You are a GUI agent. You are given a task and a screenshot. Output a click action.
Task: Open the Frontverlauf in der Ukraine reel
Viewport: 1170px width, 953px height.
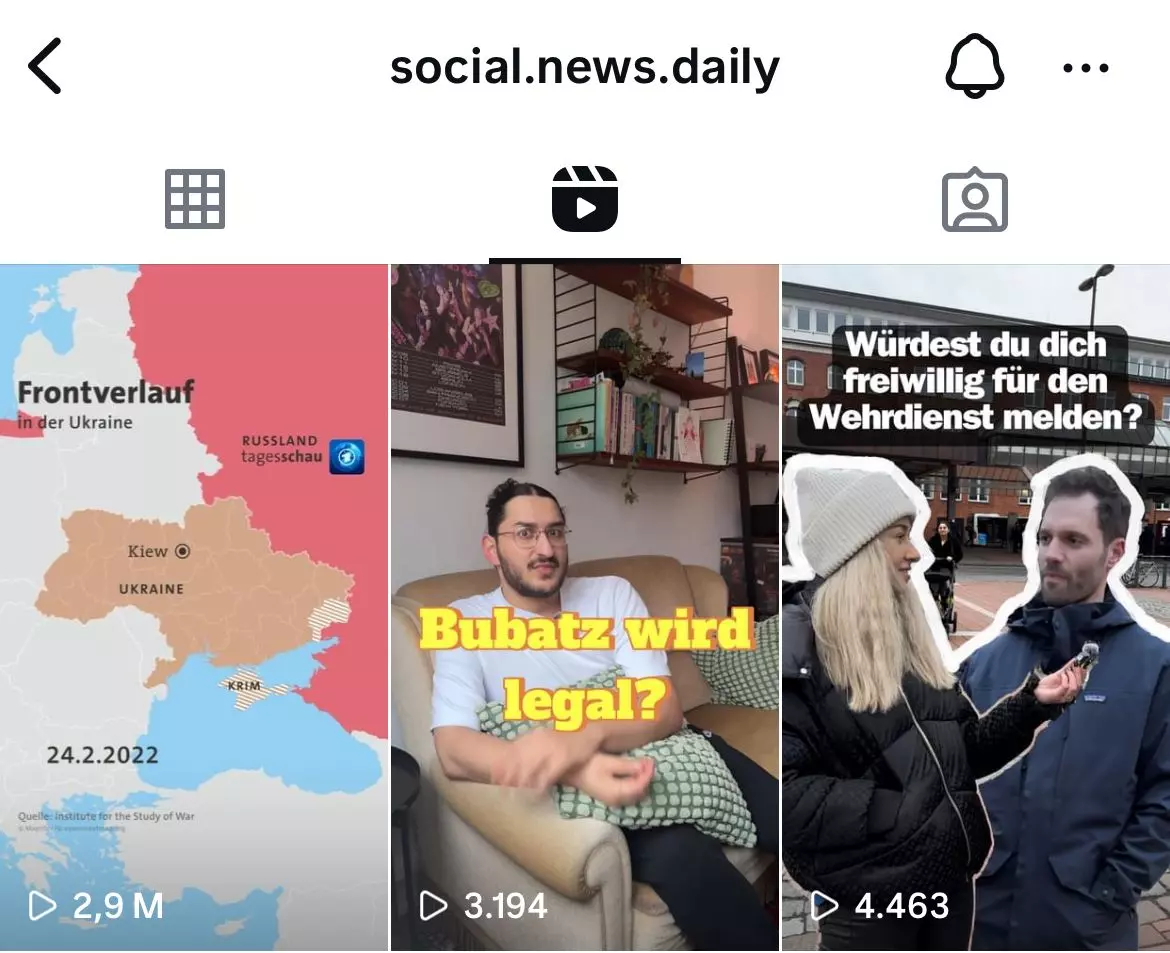(x=193, y=606)
